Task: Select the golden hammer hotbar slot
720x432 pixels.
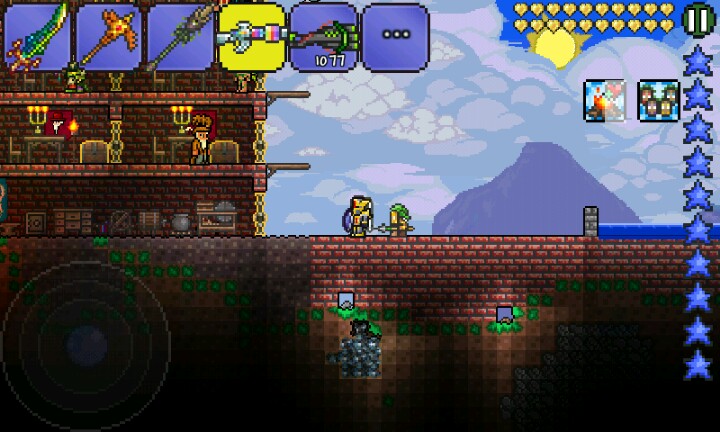Action: coord(108,38)
